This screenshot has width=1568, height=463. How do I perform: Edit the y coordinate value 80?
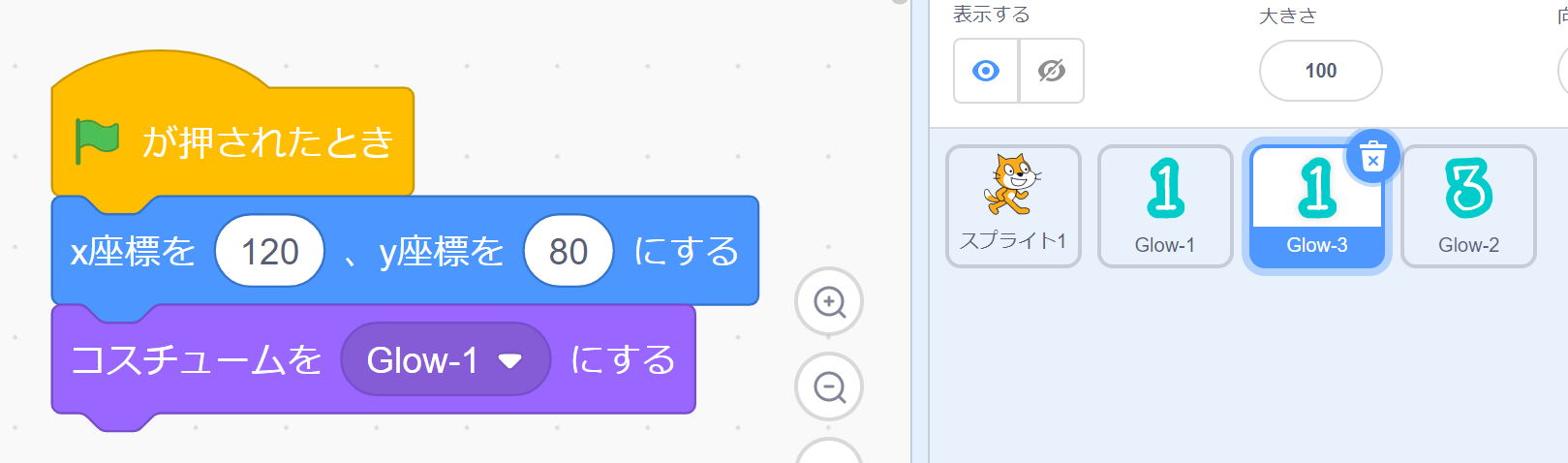(x=569, y=252)
